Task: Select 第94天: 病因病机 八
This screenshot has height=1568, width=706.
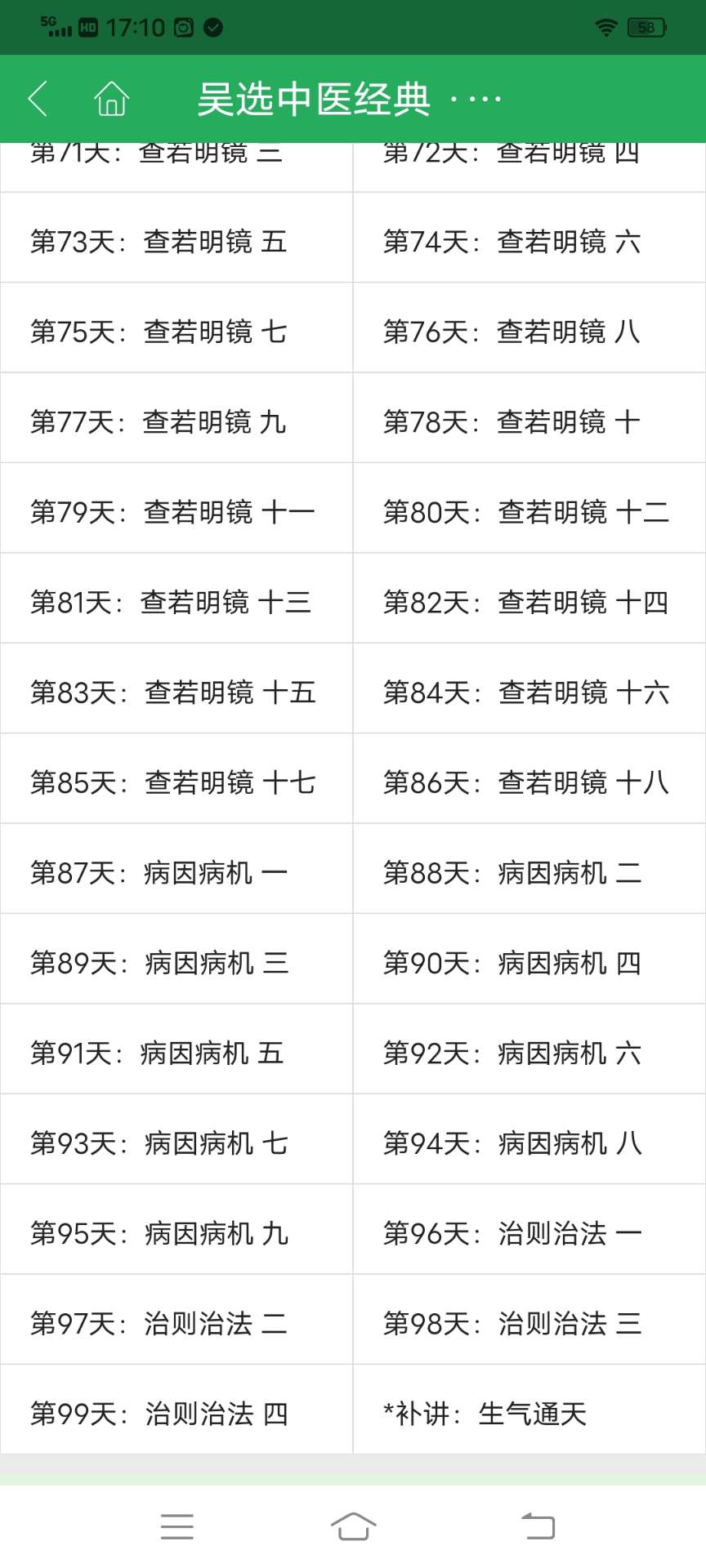Action: tap(529, 1143)
